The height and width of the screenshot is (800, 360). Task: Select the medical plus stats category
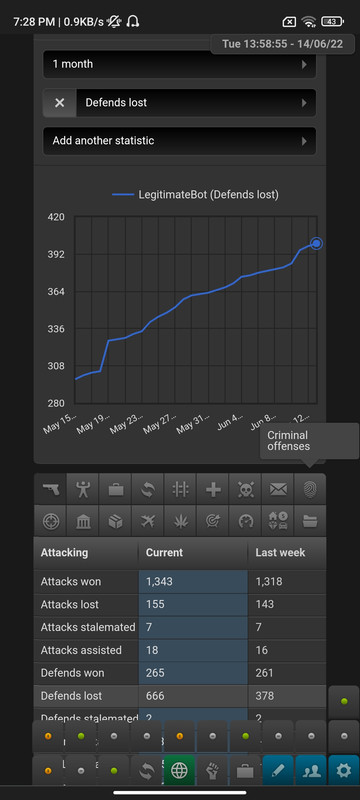click(x=213, y=490)
